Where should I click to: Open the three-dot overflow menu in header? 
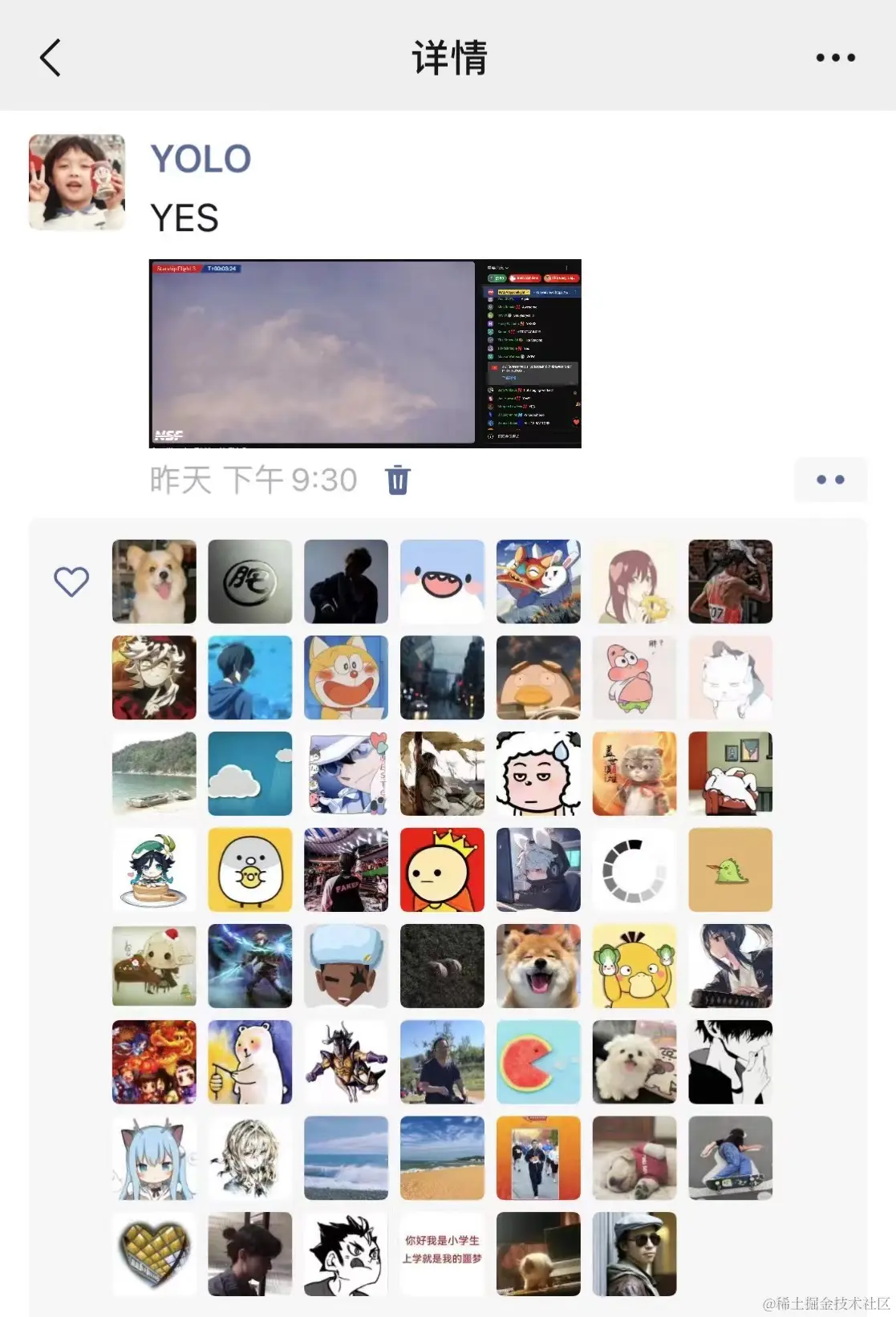tap(835, 58)
